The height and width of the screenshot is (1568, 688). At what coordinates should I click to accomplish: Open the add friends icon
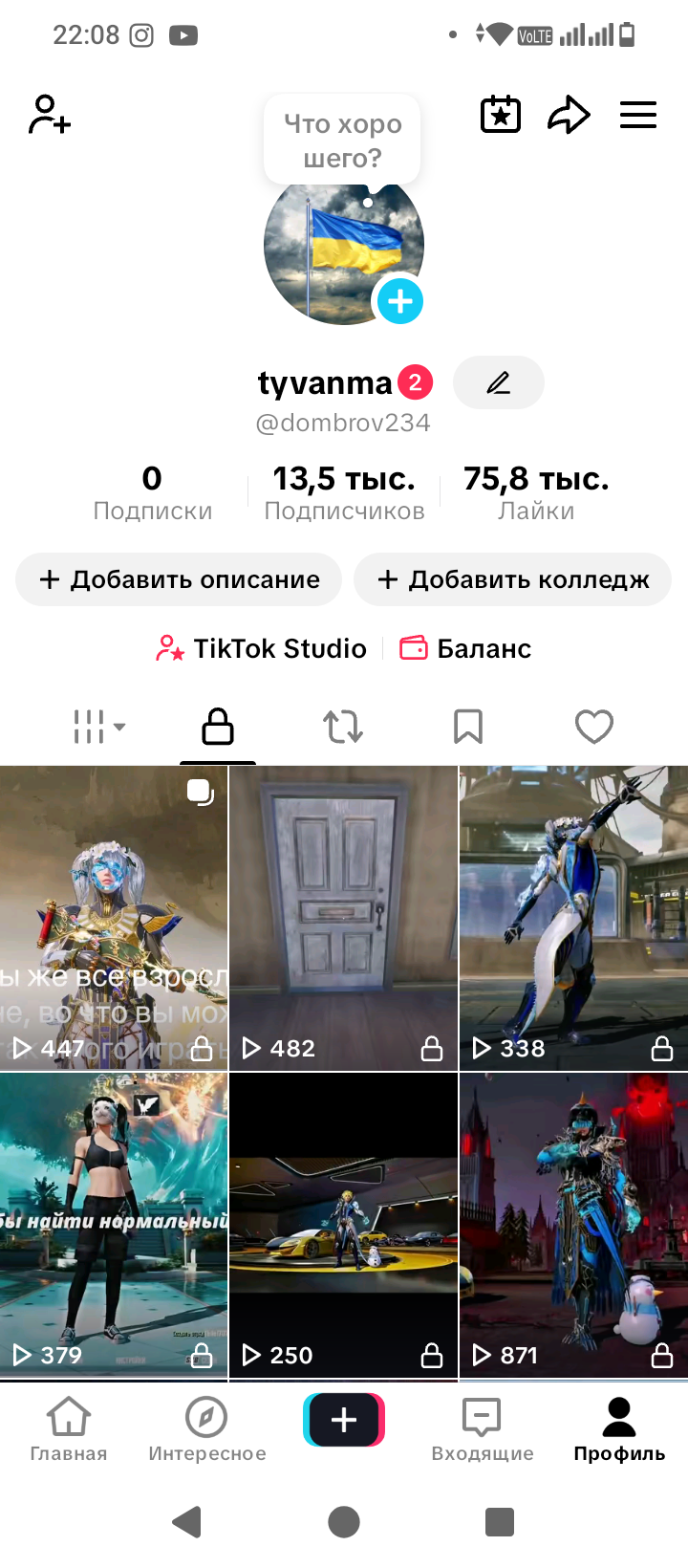pos(48,114)
